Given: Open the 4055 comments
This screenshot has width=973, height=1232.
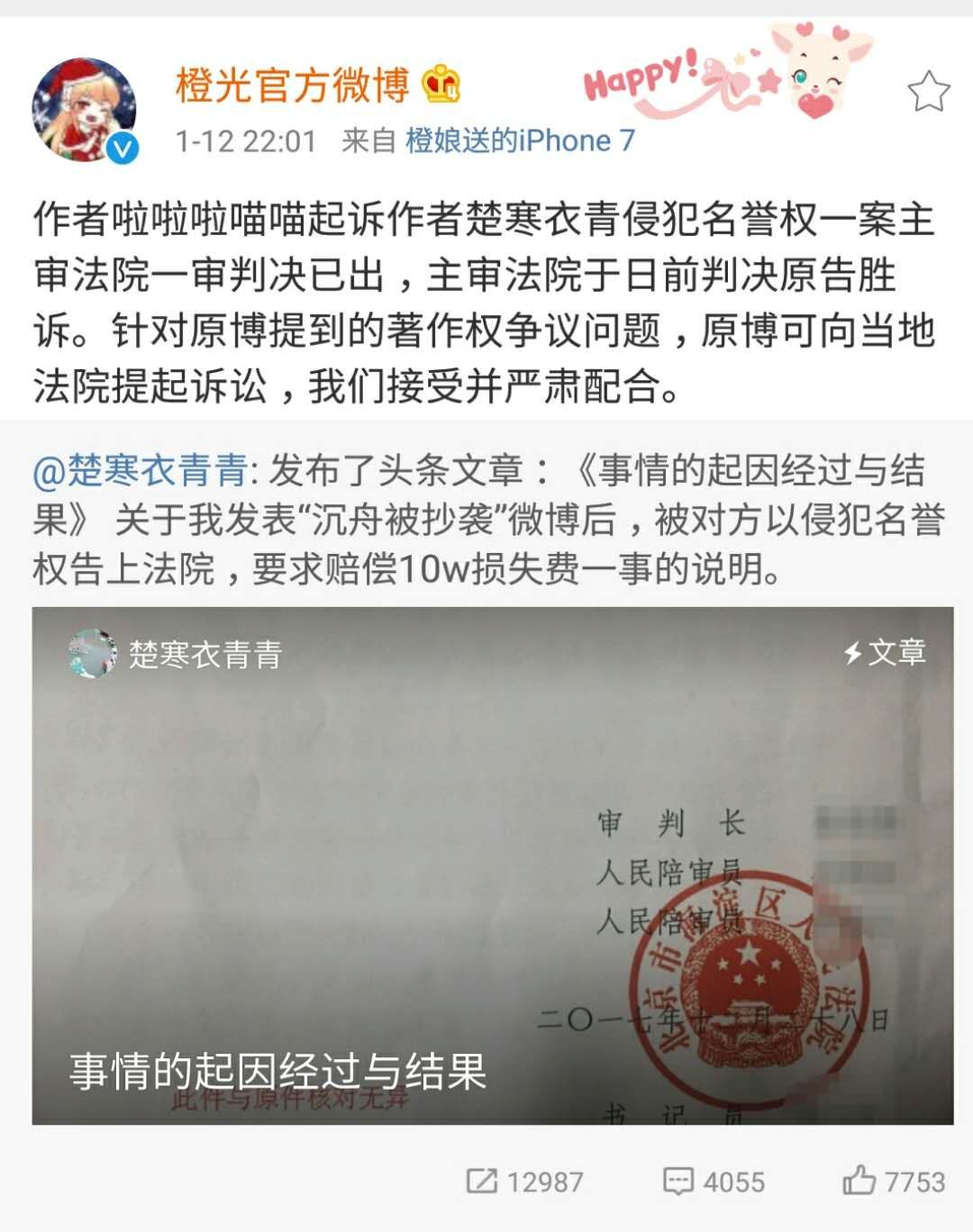Looking at the screenshot, I should pos(714,1181).
